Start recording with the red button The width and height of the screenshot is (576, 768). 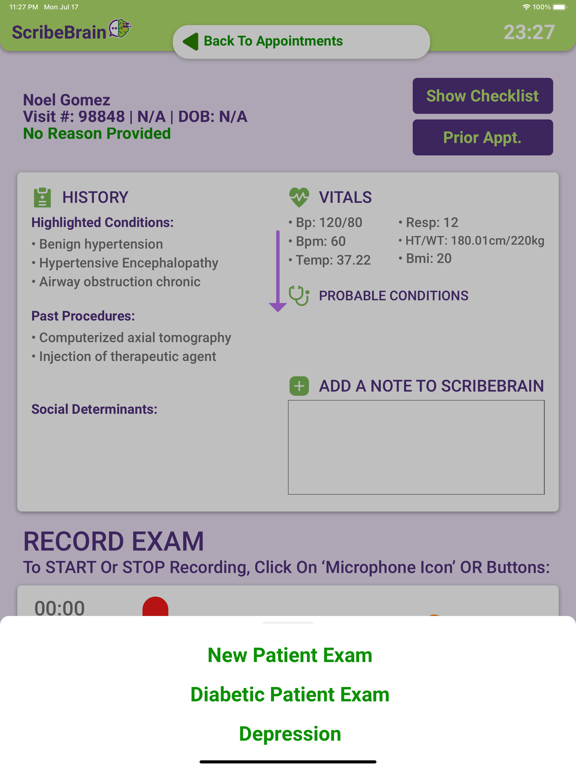(155, 606)
